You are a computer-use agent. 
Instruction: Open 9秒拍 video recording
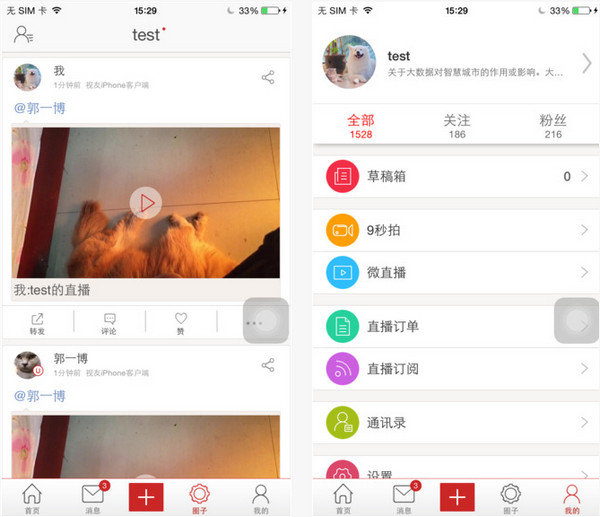[456, 230]
